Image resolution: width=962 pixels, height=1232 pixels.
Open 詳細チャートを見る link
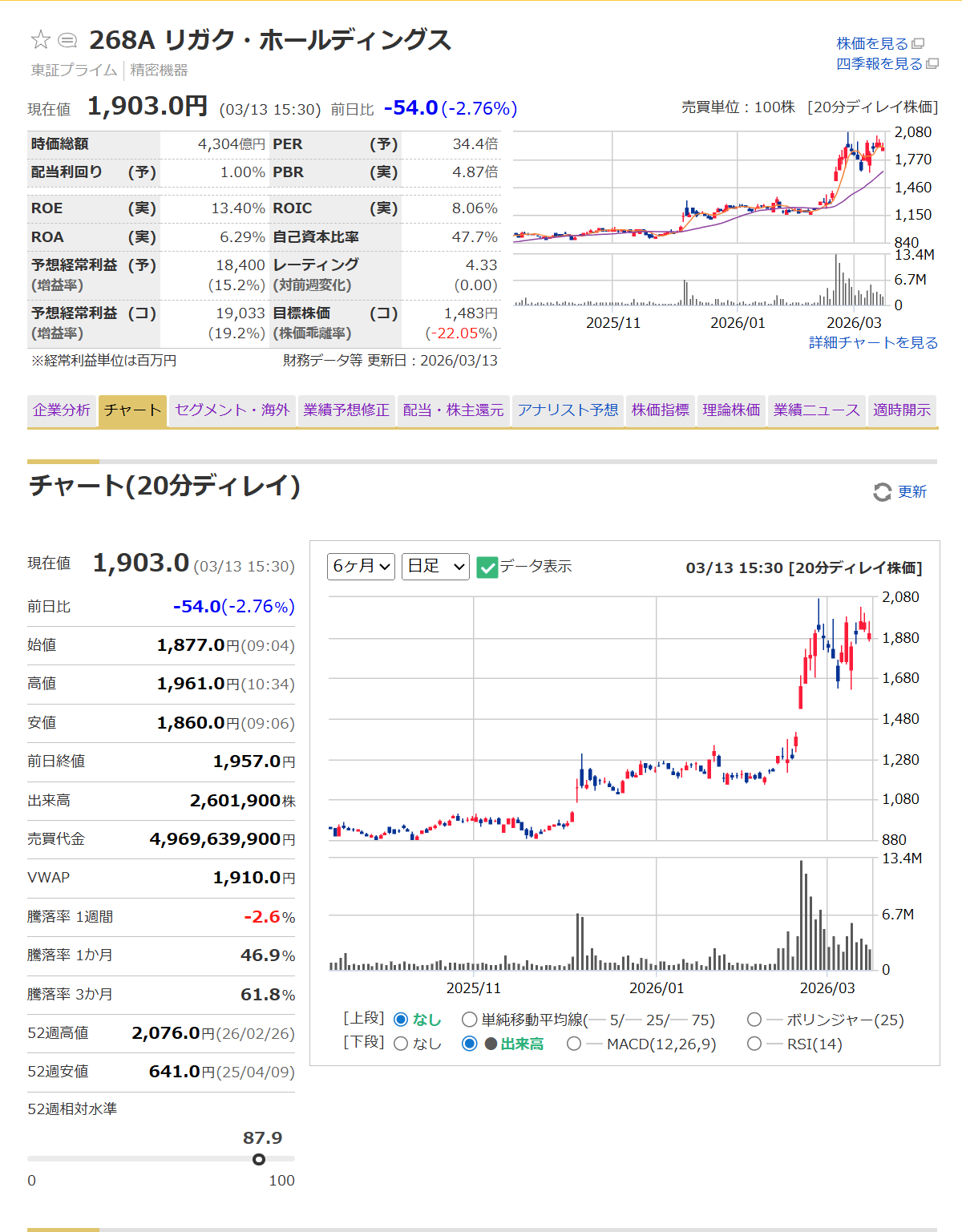872,342
